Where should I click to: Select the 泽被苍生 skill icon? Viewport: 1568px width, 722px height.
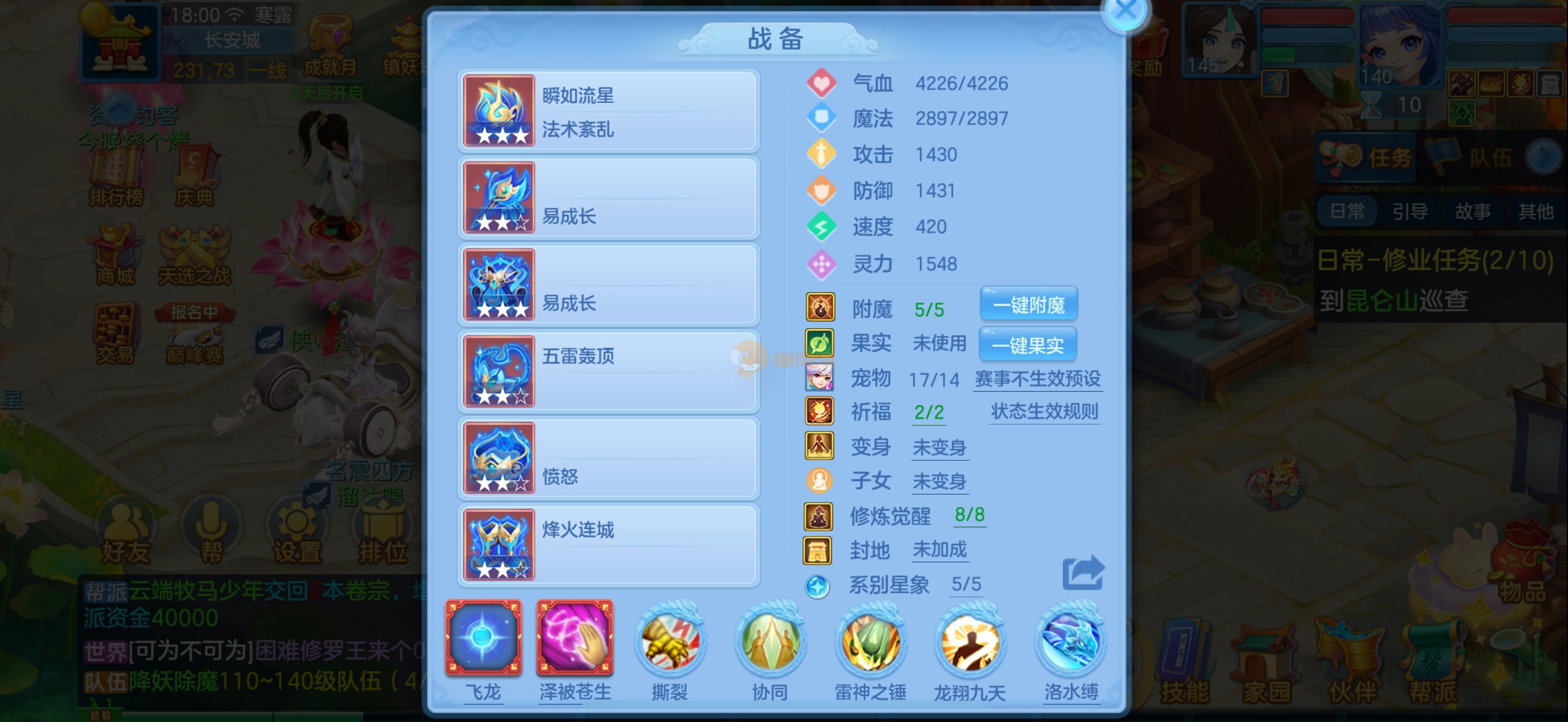point(575,639)
